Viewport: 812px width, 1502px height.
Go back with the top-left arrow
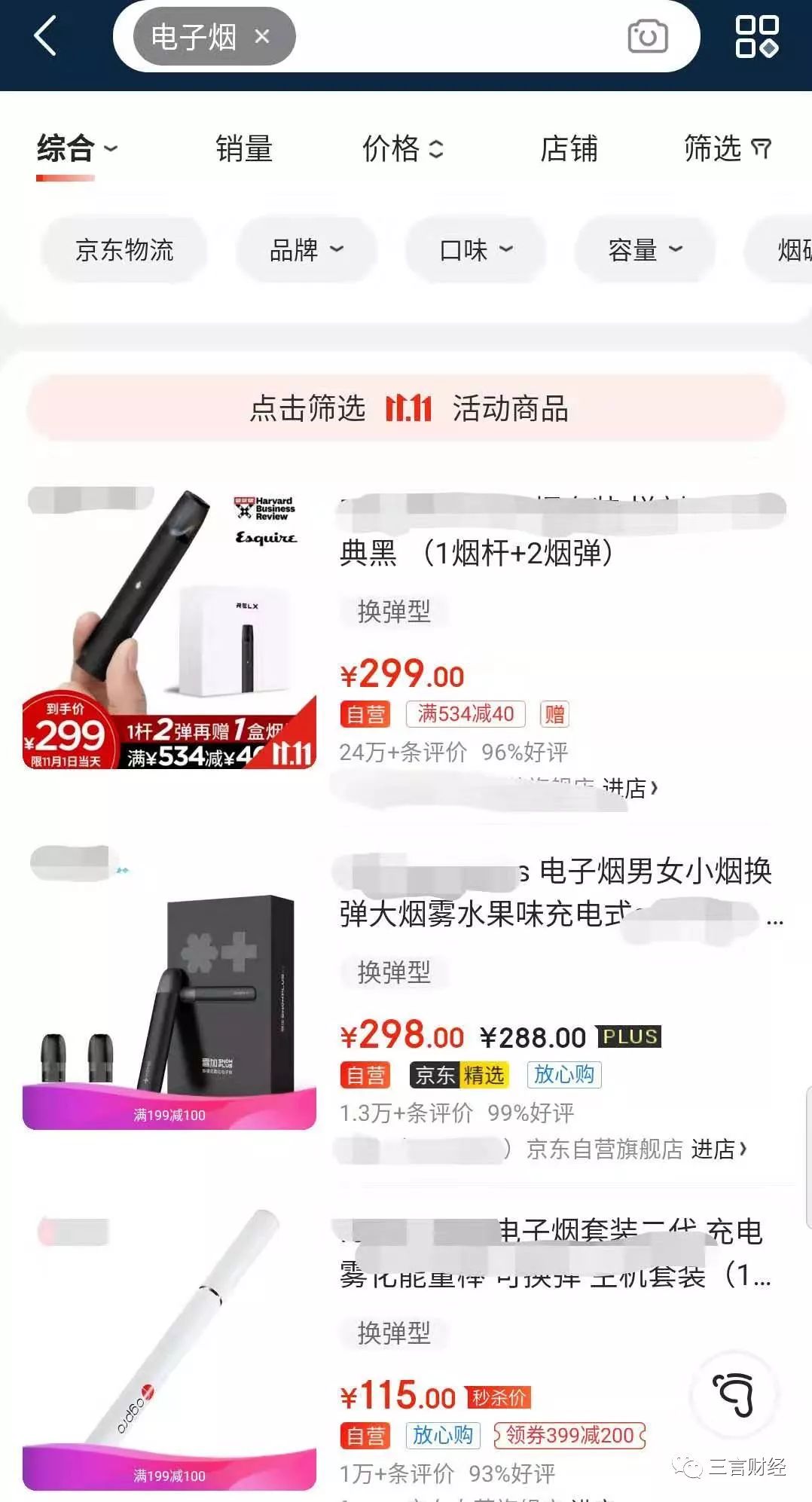pyautogui.click(x=45, y=36)
